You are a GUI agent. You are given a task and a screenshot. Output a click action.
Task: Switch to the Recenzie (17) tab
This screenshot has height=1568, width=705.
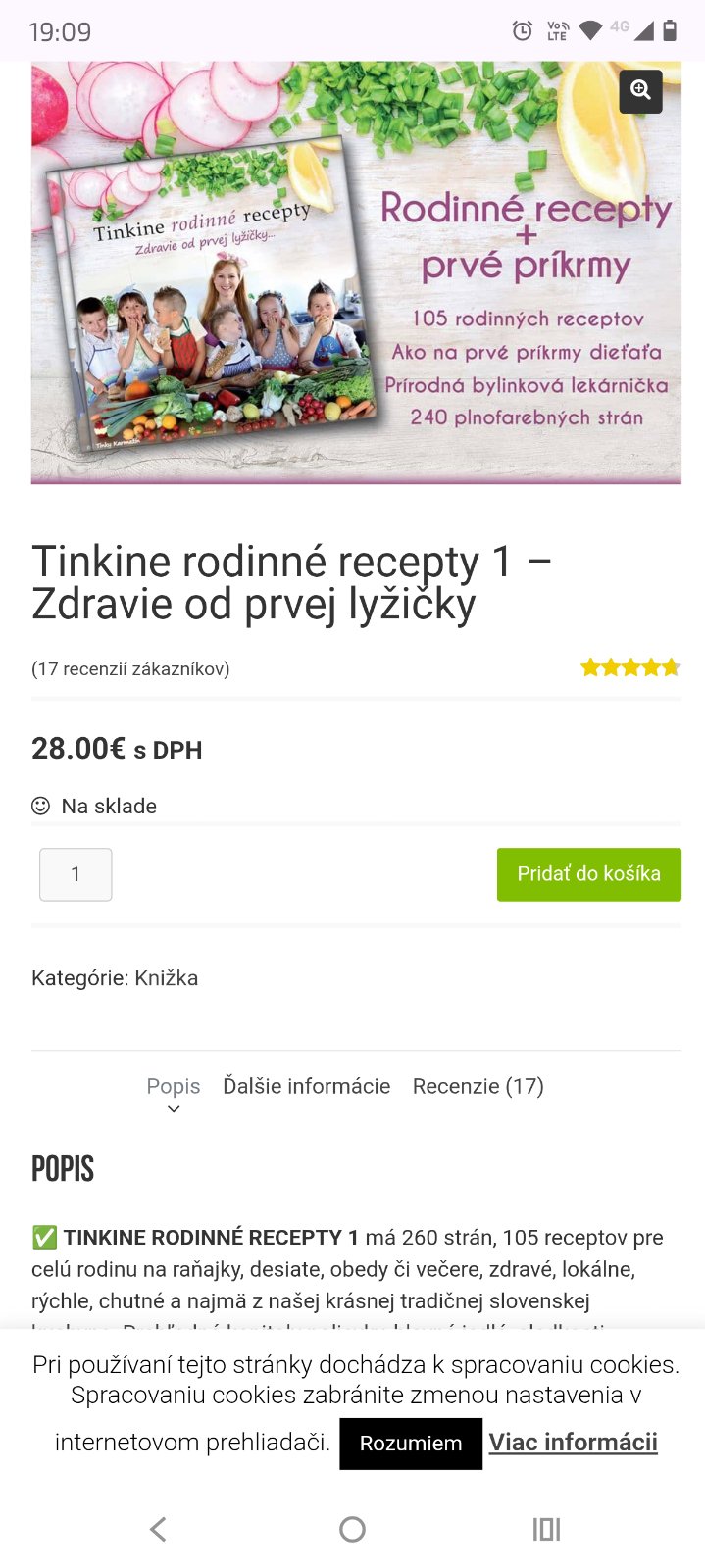478,1086
